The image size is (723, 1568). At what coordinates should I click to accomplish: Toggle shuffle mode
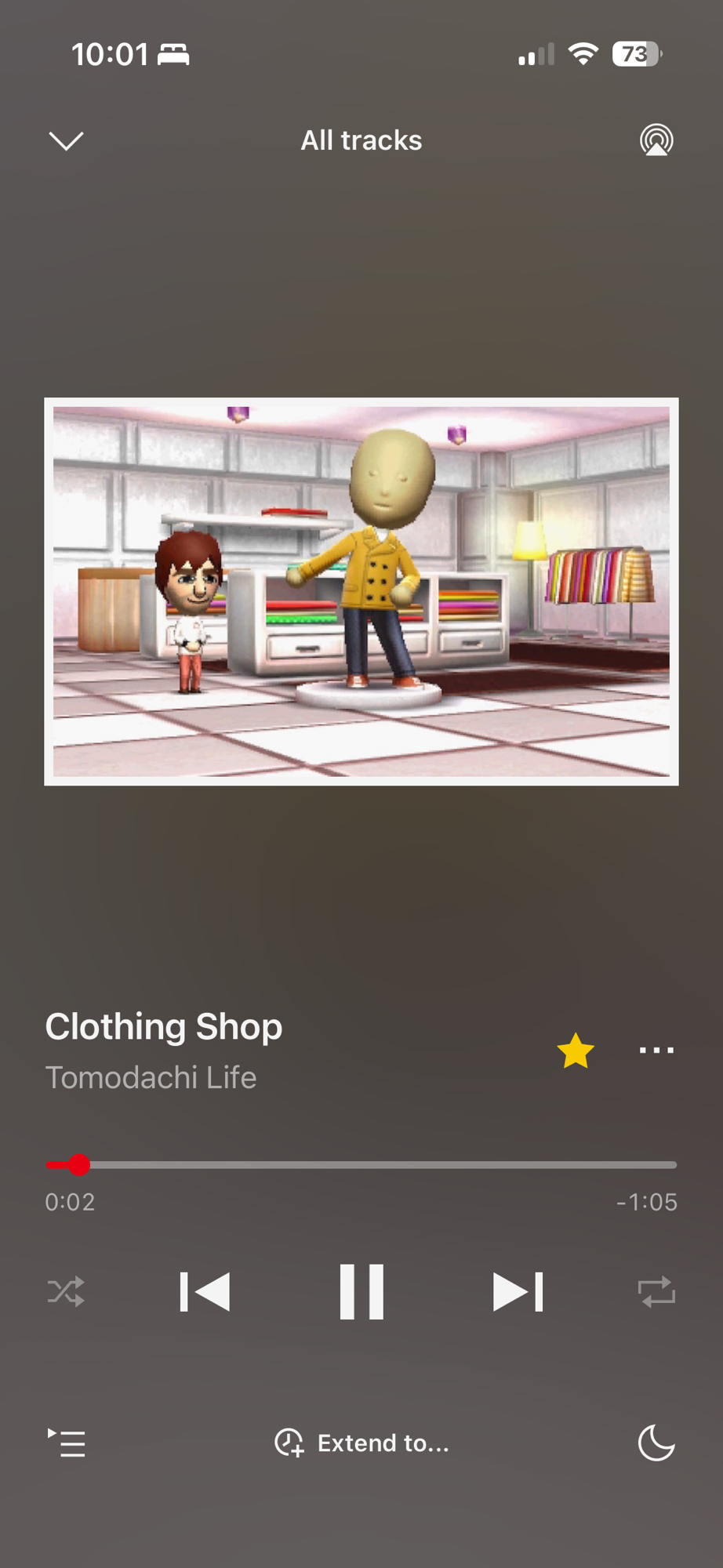click(x=66, y=1292)
